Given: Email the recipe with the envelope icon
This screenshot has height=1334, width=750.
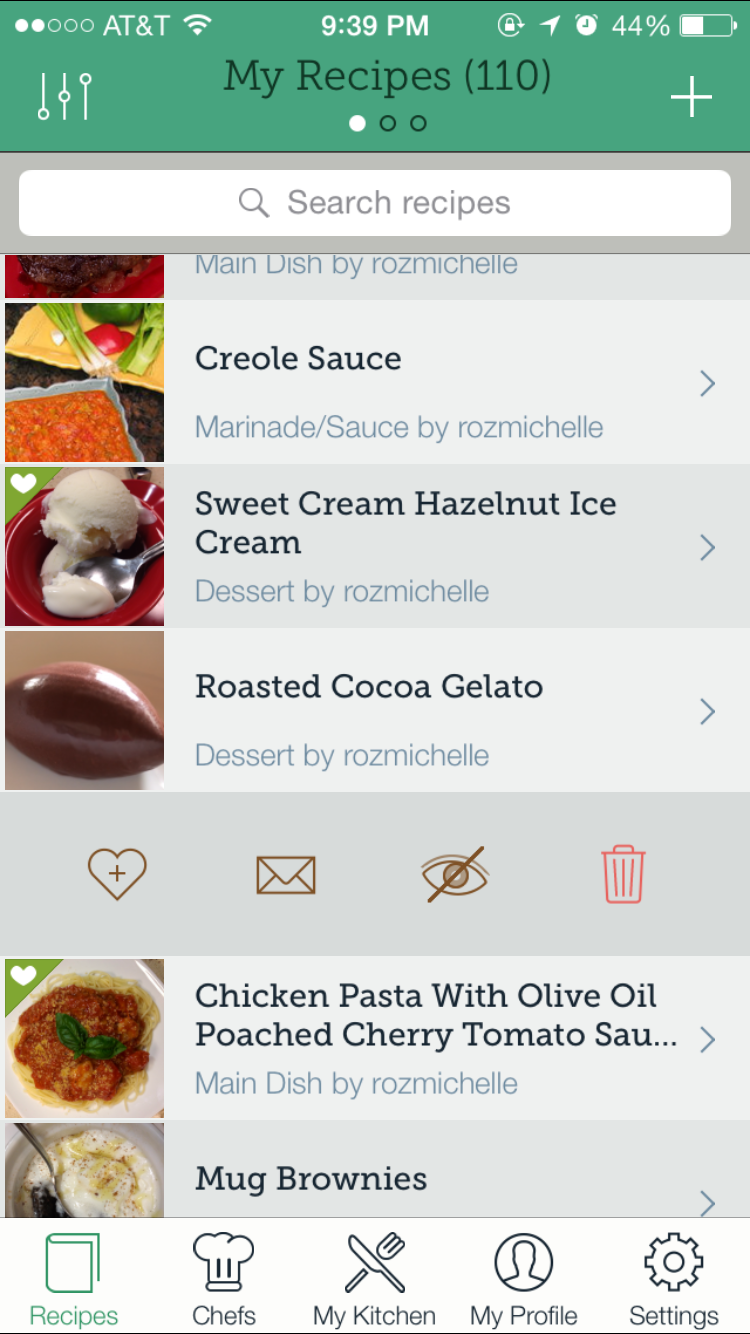Looking at the screenshot, I should [286, 875].
